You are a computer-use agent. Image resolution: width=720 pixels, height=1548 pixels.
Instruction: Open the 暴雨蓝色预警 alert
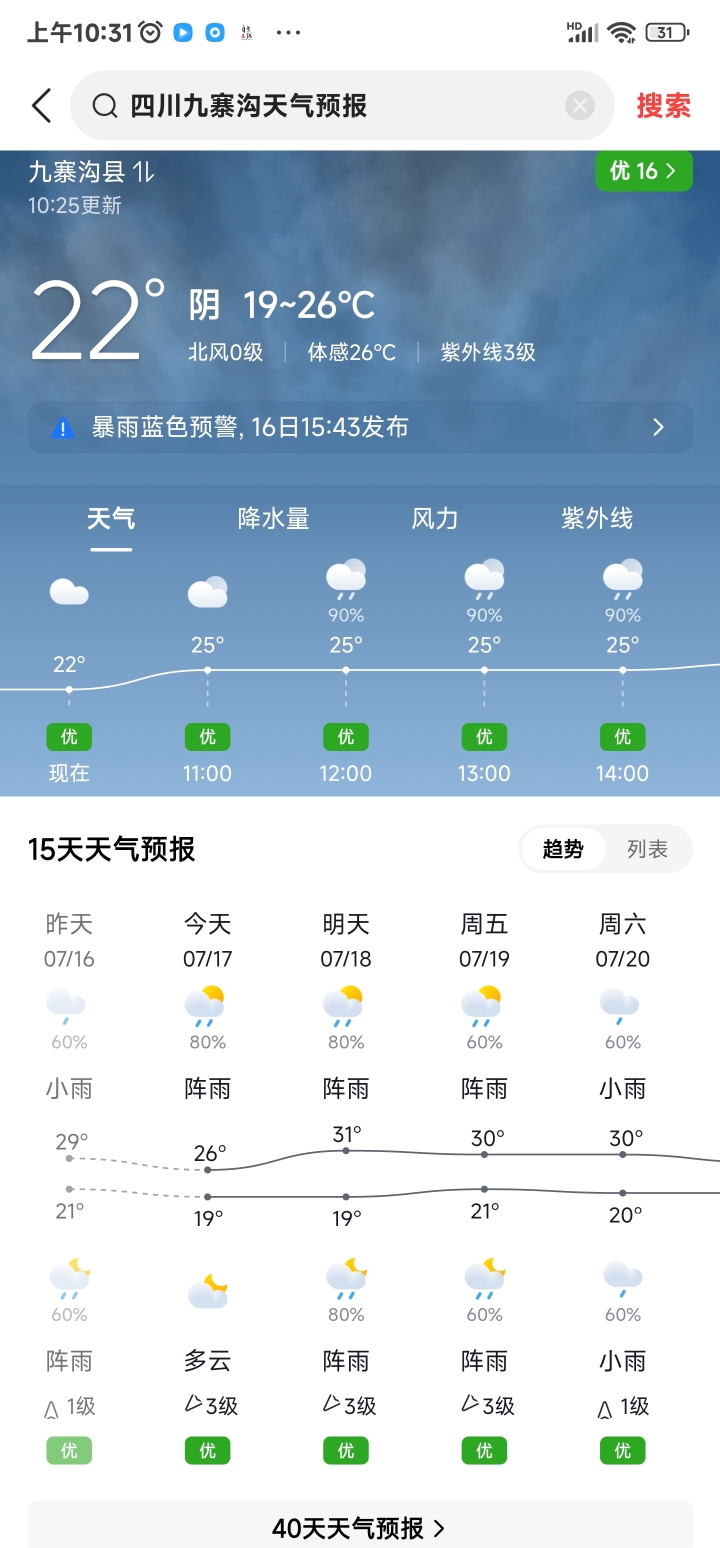[x=360, y=428]
